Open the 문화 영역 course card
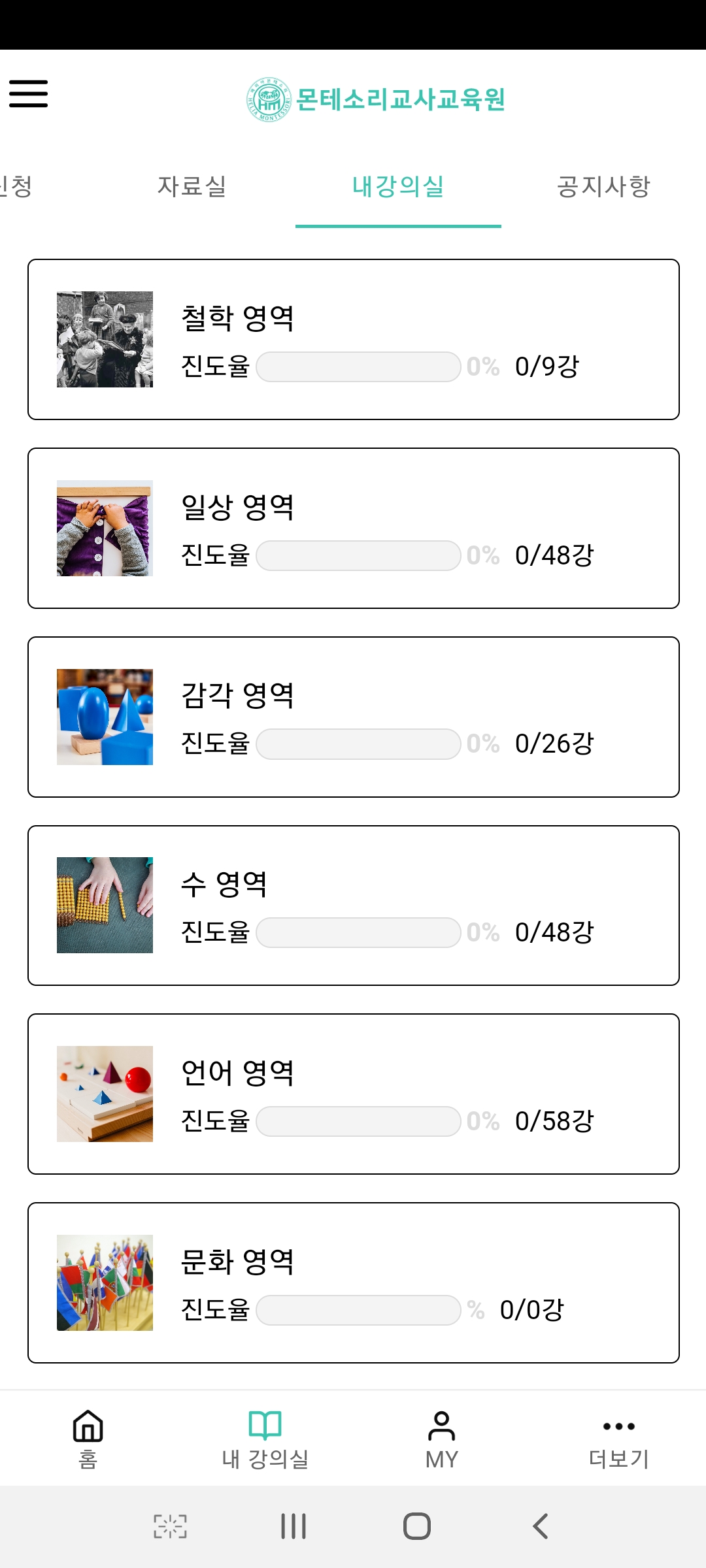 353,1282
